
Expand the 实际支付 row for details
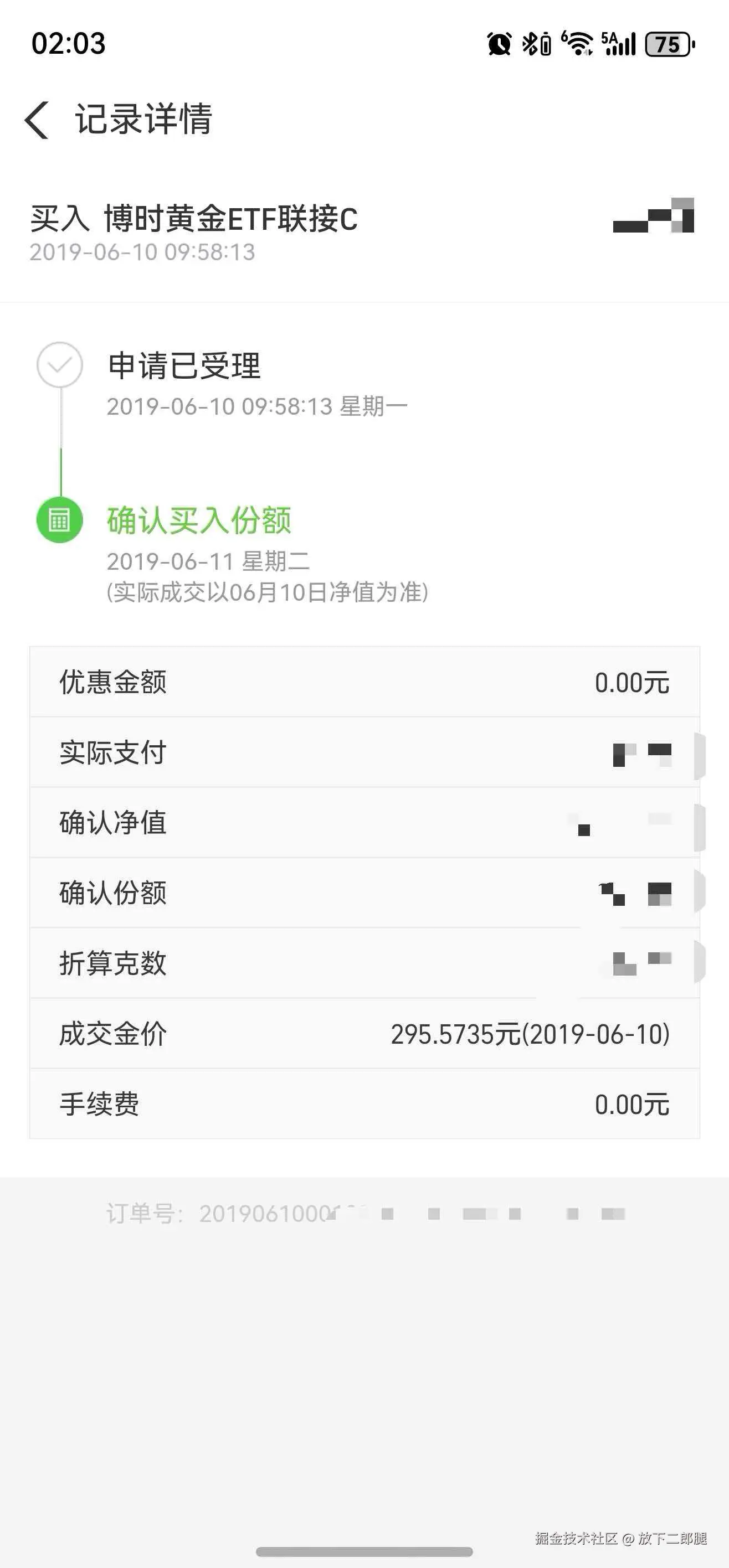(364, 754)
